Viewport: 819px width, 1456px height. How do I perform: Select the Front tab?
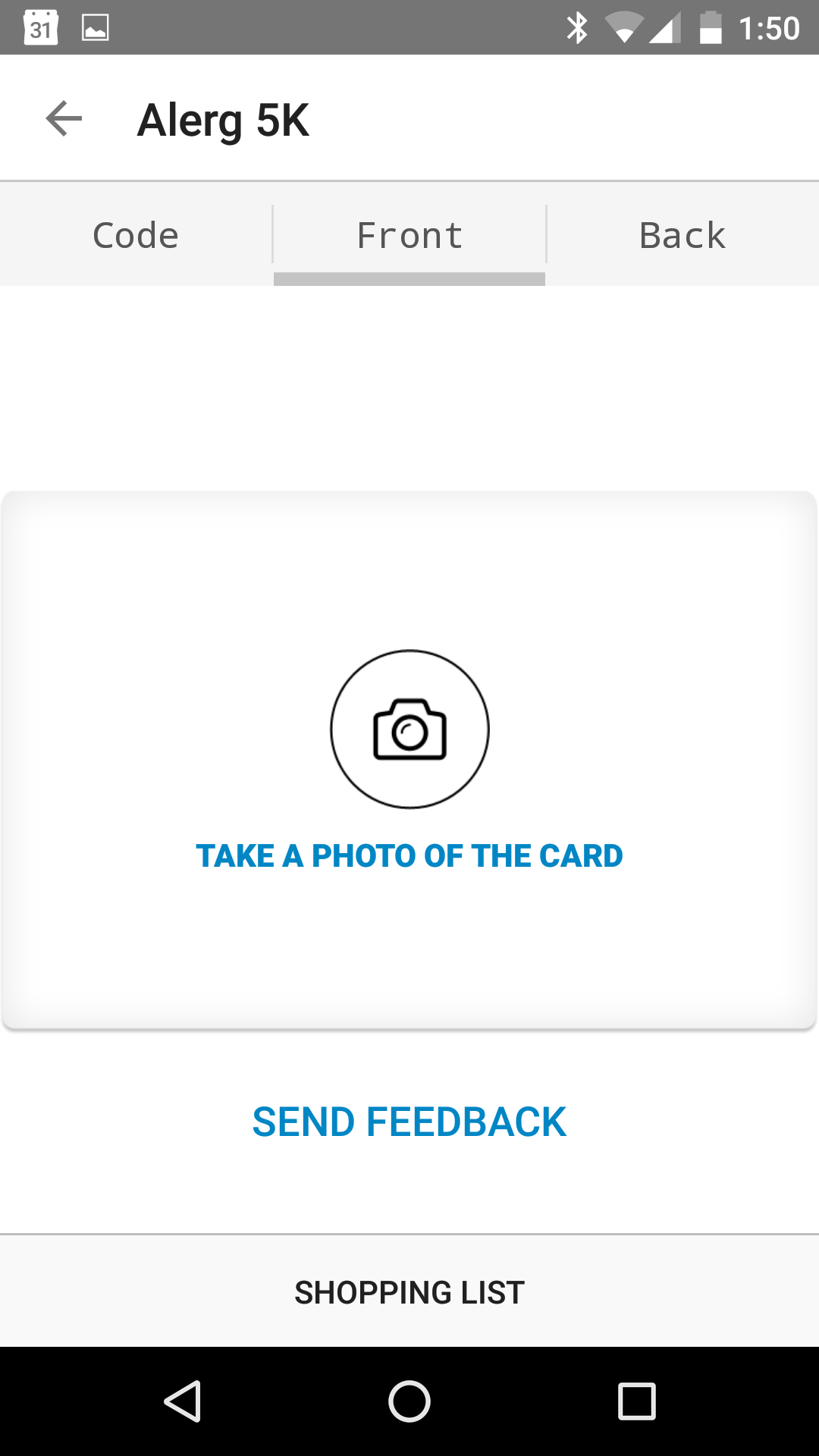click(409, 235)
